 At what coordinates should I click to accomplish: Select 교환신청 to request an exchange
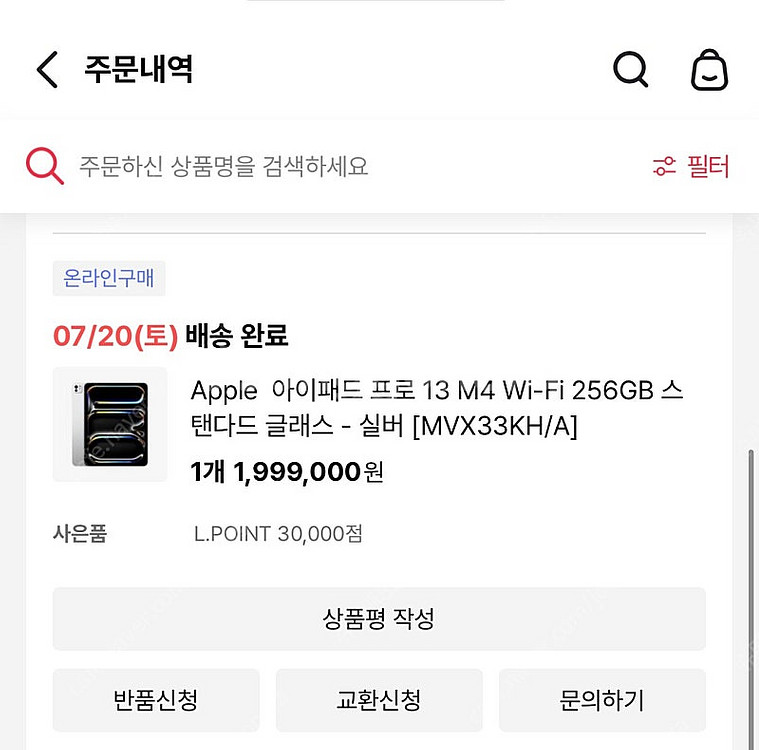379,699
